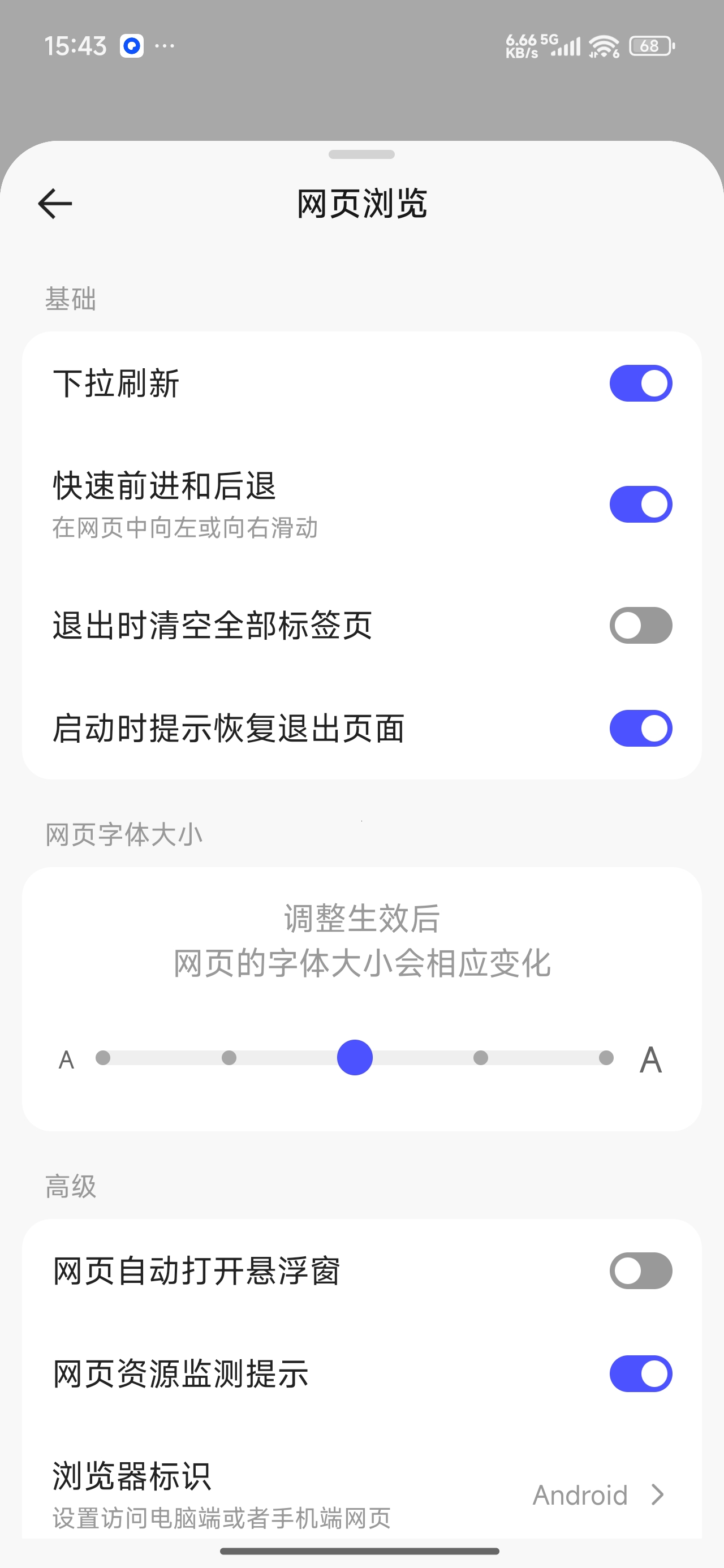Viewport: 724px width, 1568px height.
Task: Open 浏览器标识 Android setting
Action: tap(361, 1494)
